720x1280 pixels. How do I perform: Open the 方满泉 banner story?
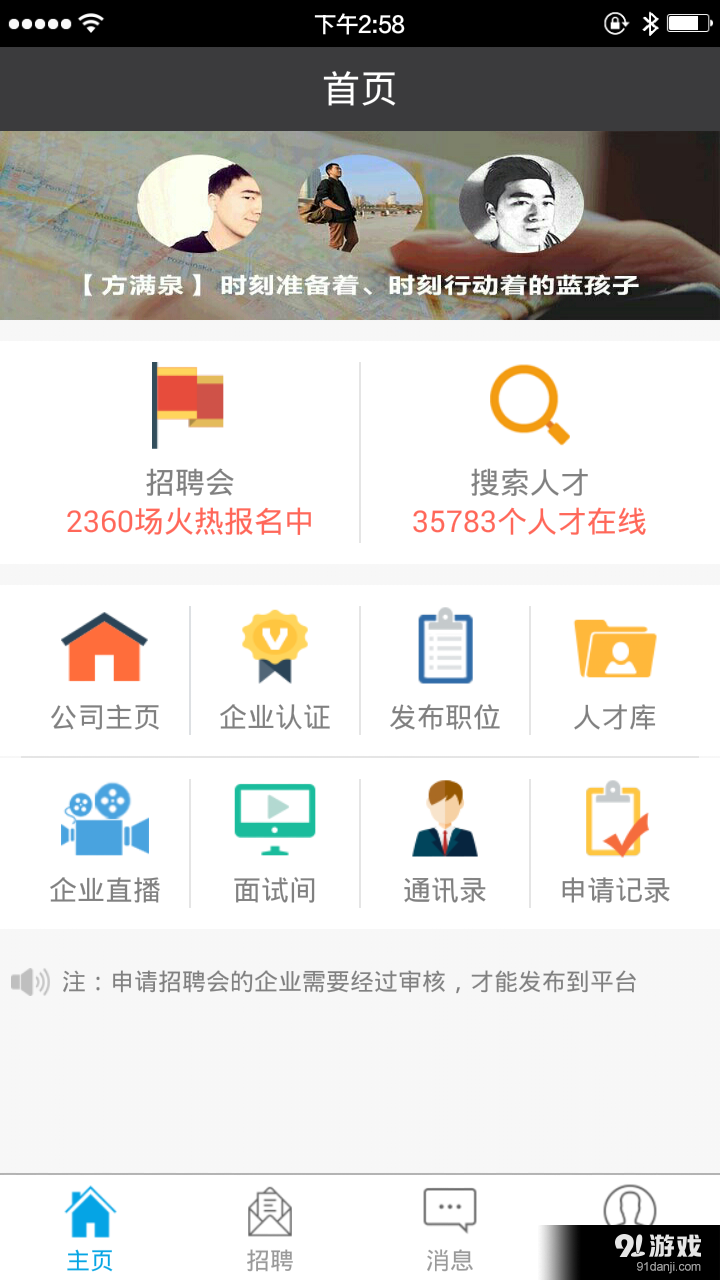click(x=360, y=282)
